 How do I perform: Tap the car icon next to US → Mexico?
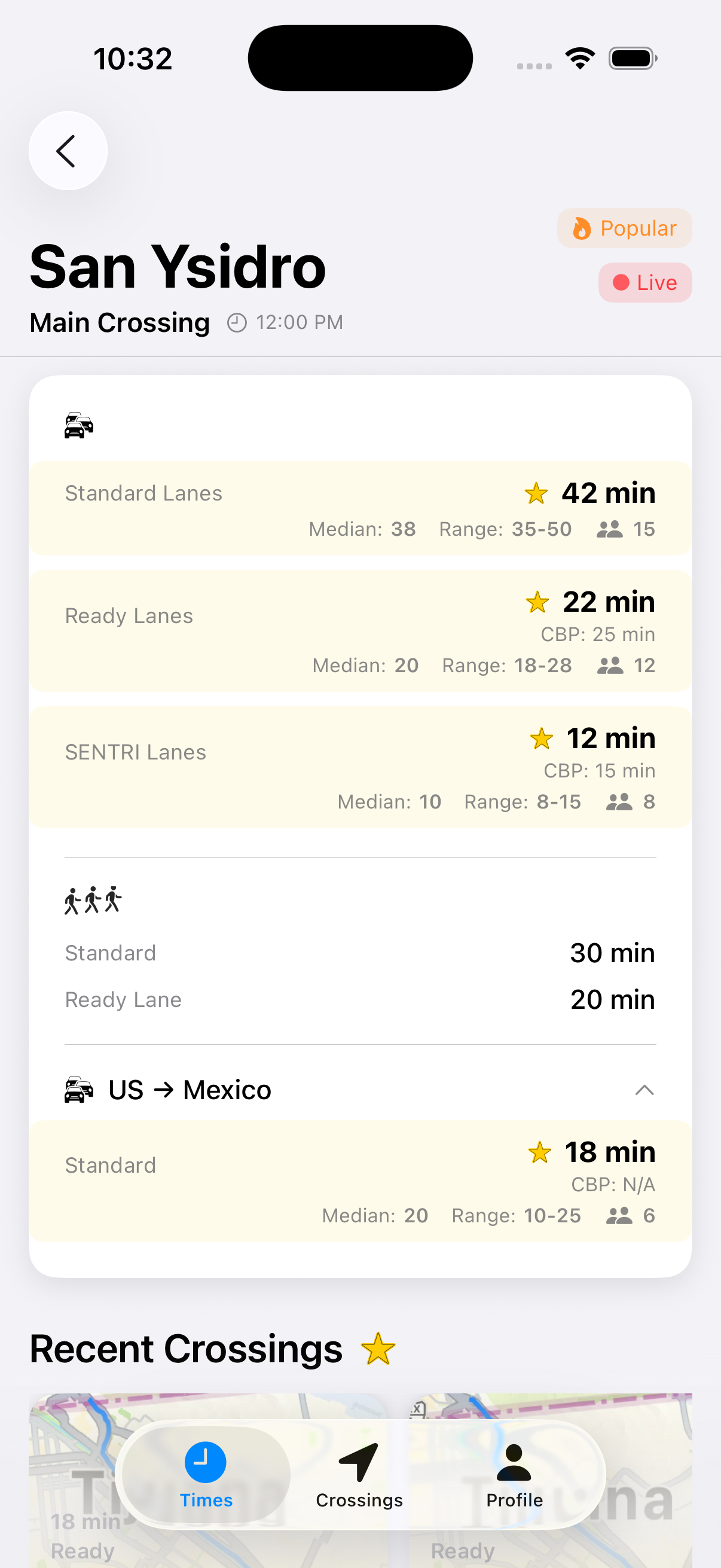[x=80, y=1090]
